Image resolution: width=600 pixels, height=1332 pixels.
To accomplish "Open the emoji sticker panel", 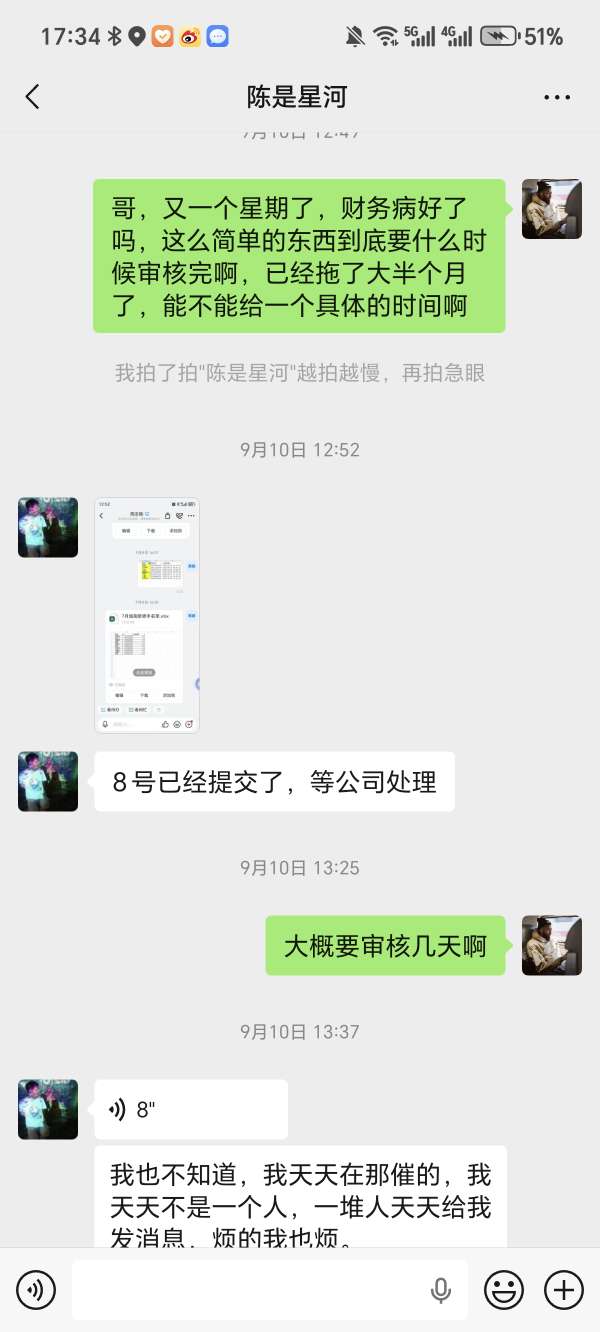I will coord(504,1290).
